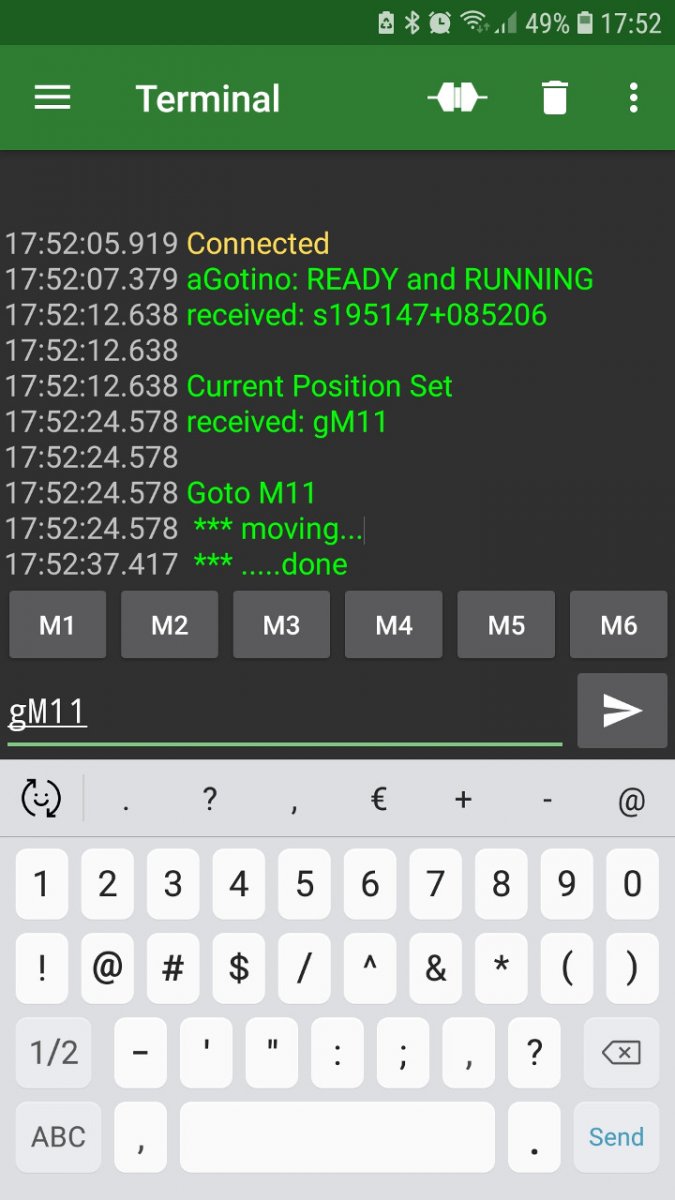The height and width of the screenshot is (1200, 675).
Task: Run the M4 macro
Action: (x=394, y=625)
